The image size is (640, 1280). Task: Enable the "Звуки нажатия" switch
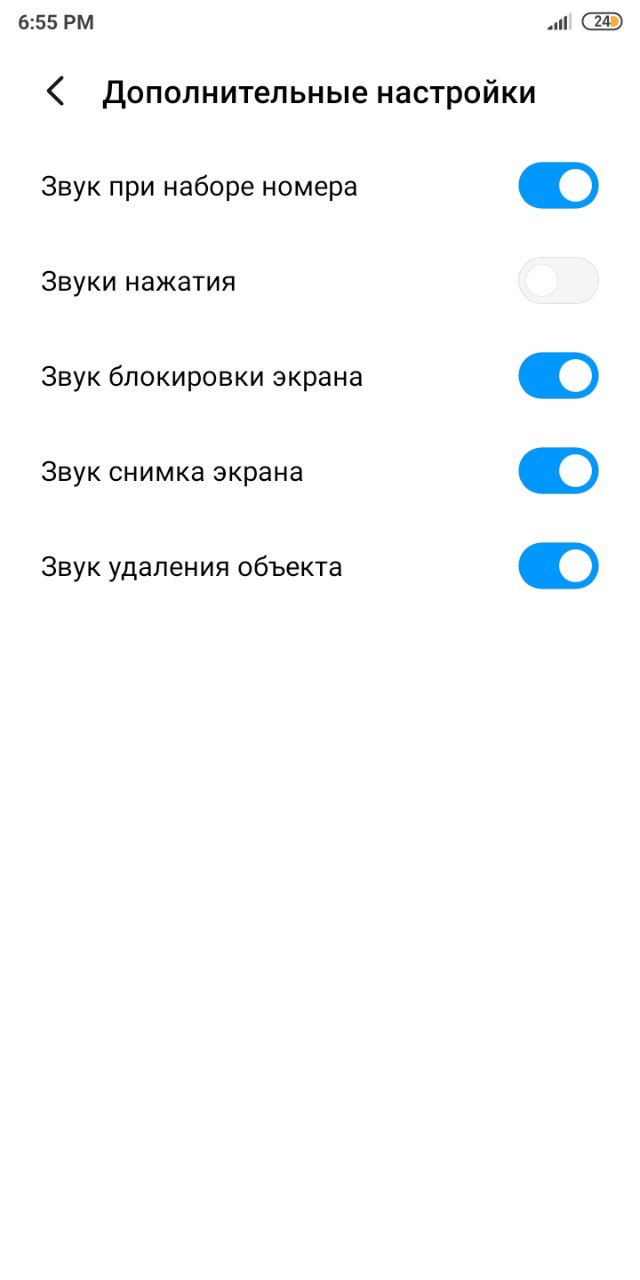pyautogui.click(x=558, y=281)
